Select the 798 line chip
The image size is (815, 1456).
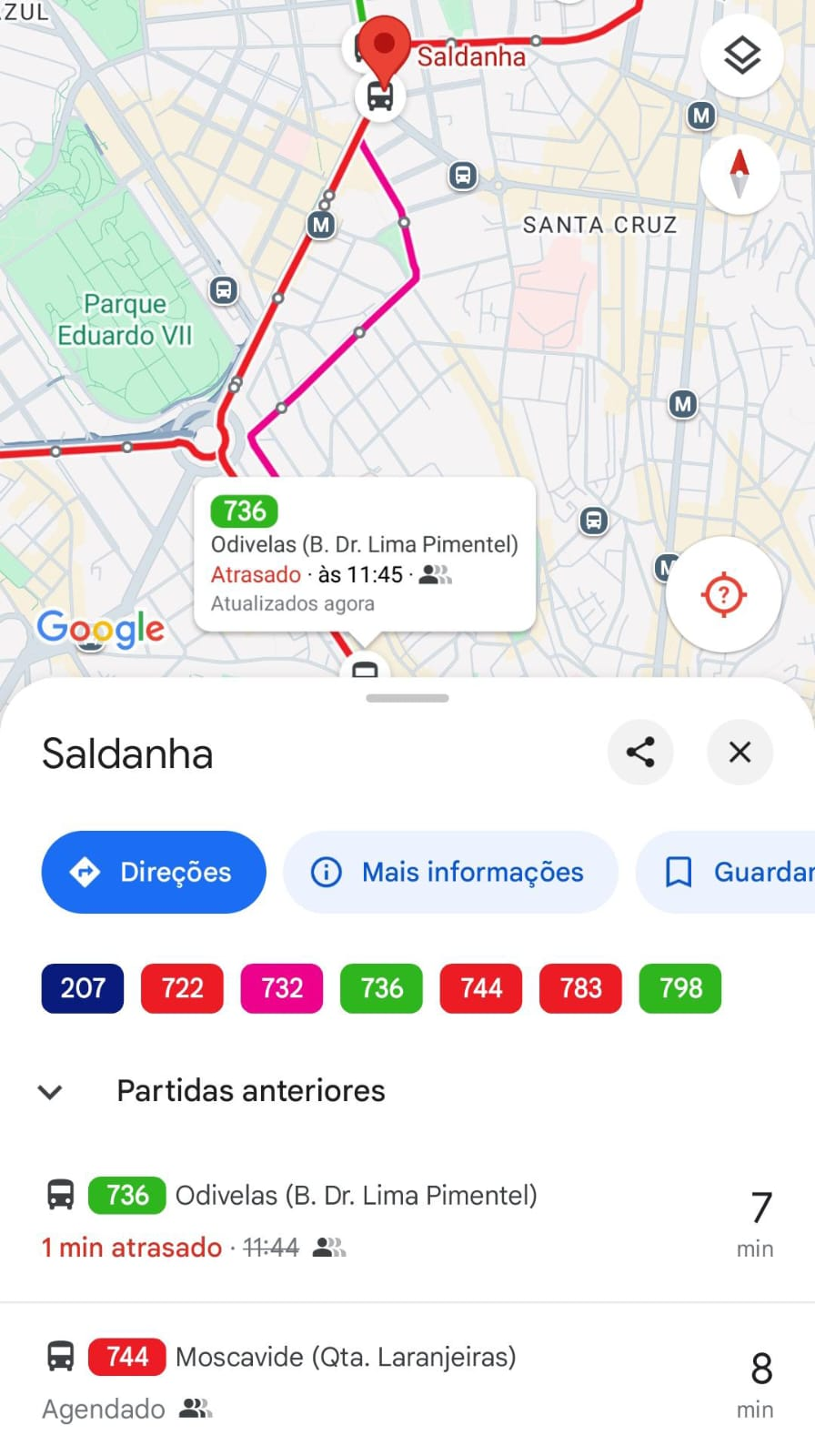pos(680,988)
